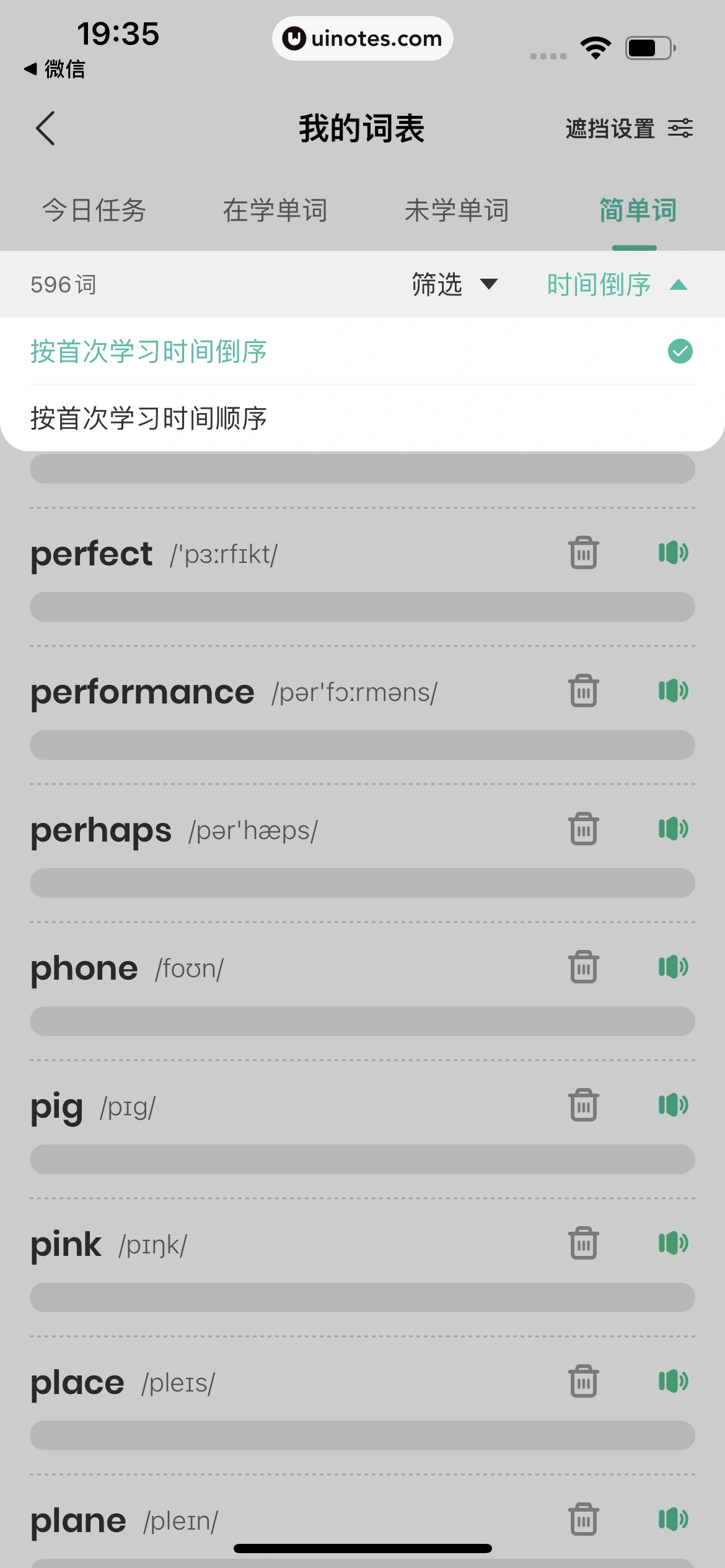The width and height of the screenshot is (725, 1568).
Task: Delete the word performance
Action: pyautogui.click(x=583, y=691)
